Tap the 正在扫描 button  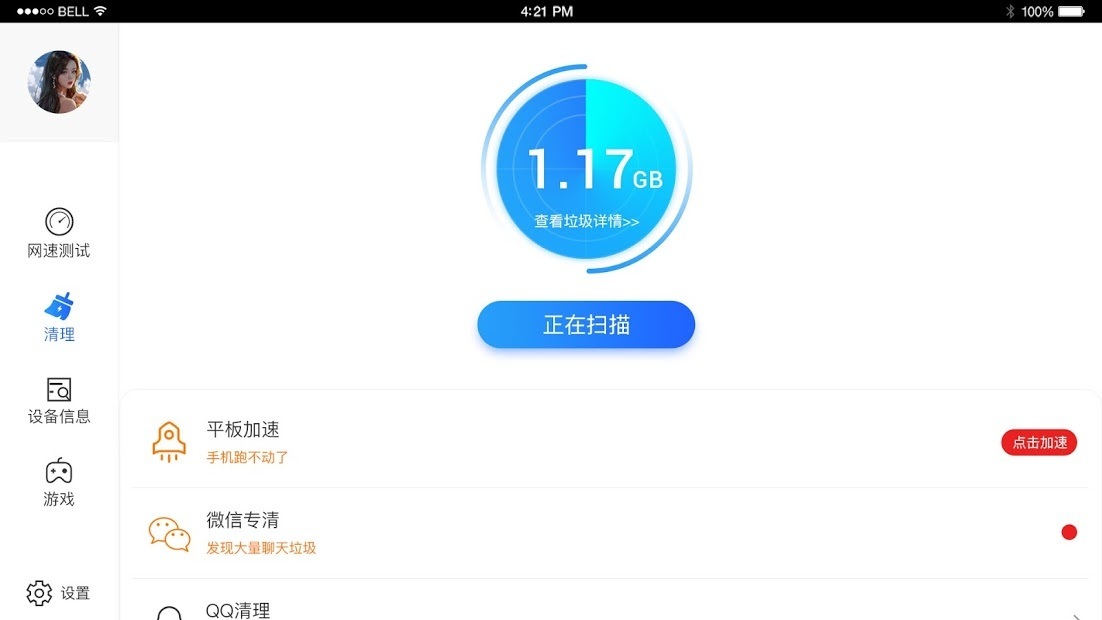pos(586,325)
